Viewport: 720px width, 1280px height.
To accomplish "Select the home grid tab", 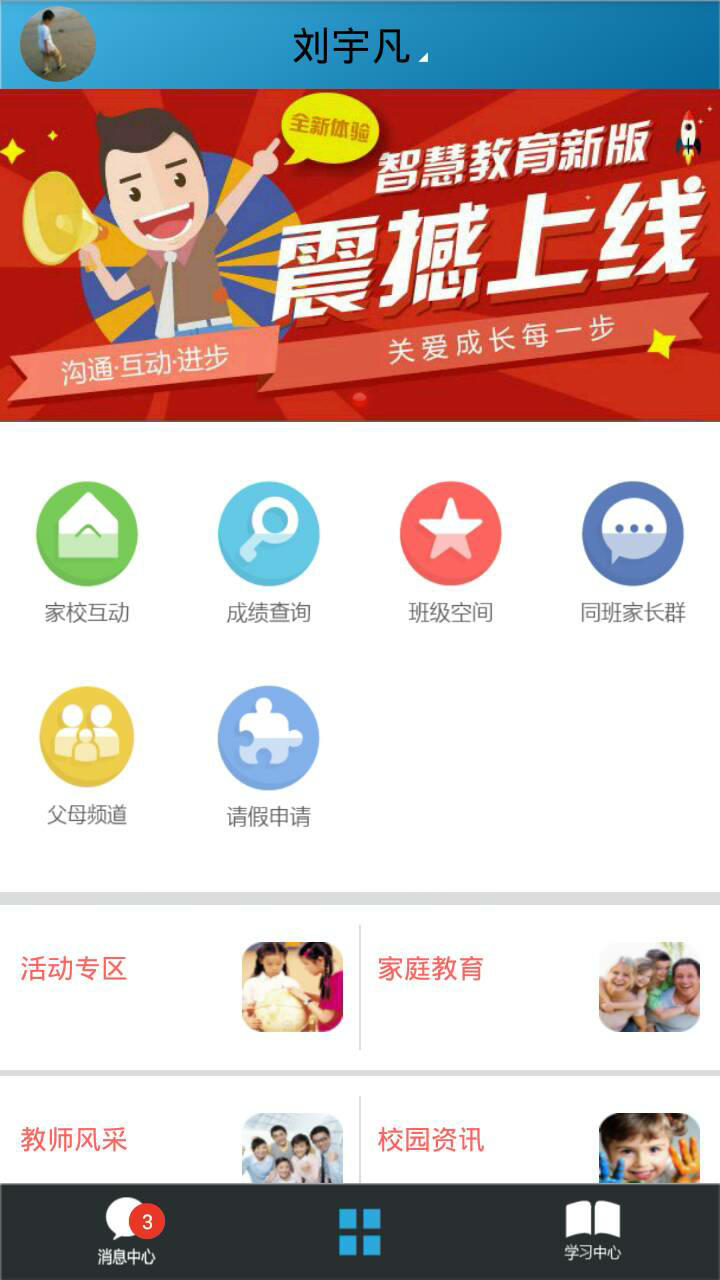I will click(x=359, y=1231).
